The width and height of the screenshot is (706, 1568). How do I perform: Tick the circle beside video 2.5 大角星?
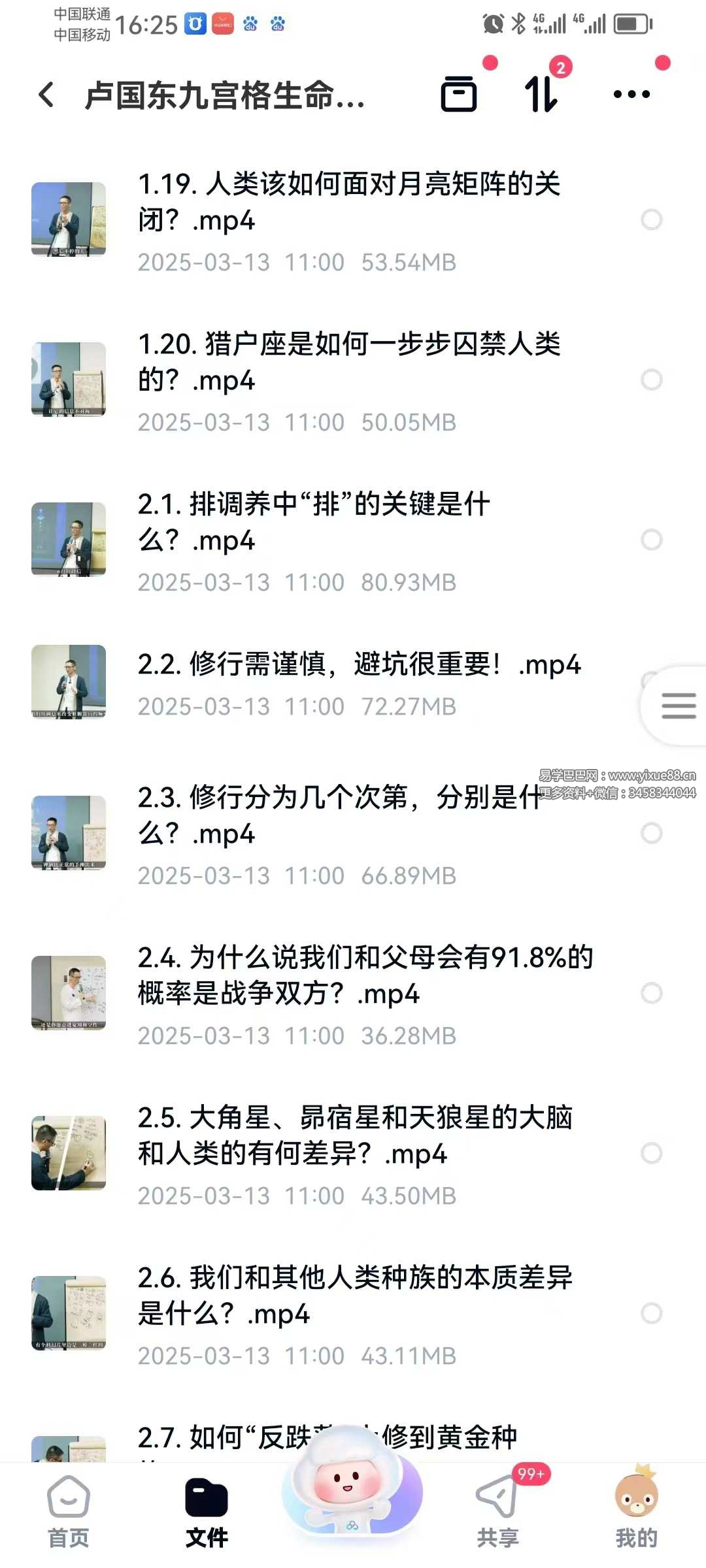click(x=651, y=1153)
